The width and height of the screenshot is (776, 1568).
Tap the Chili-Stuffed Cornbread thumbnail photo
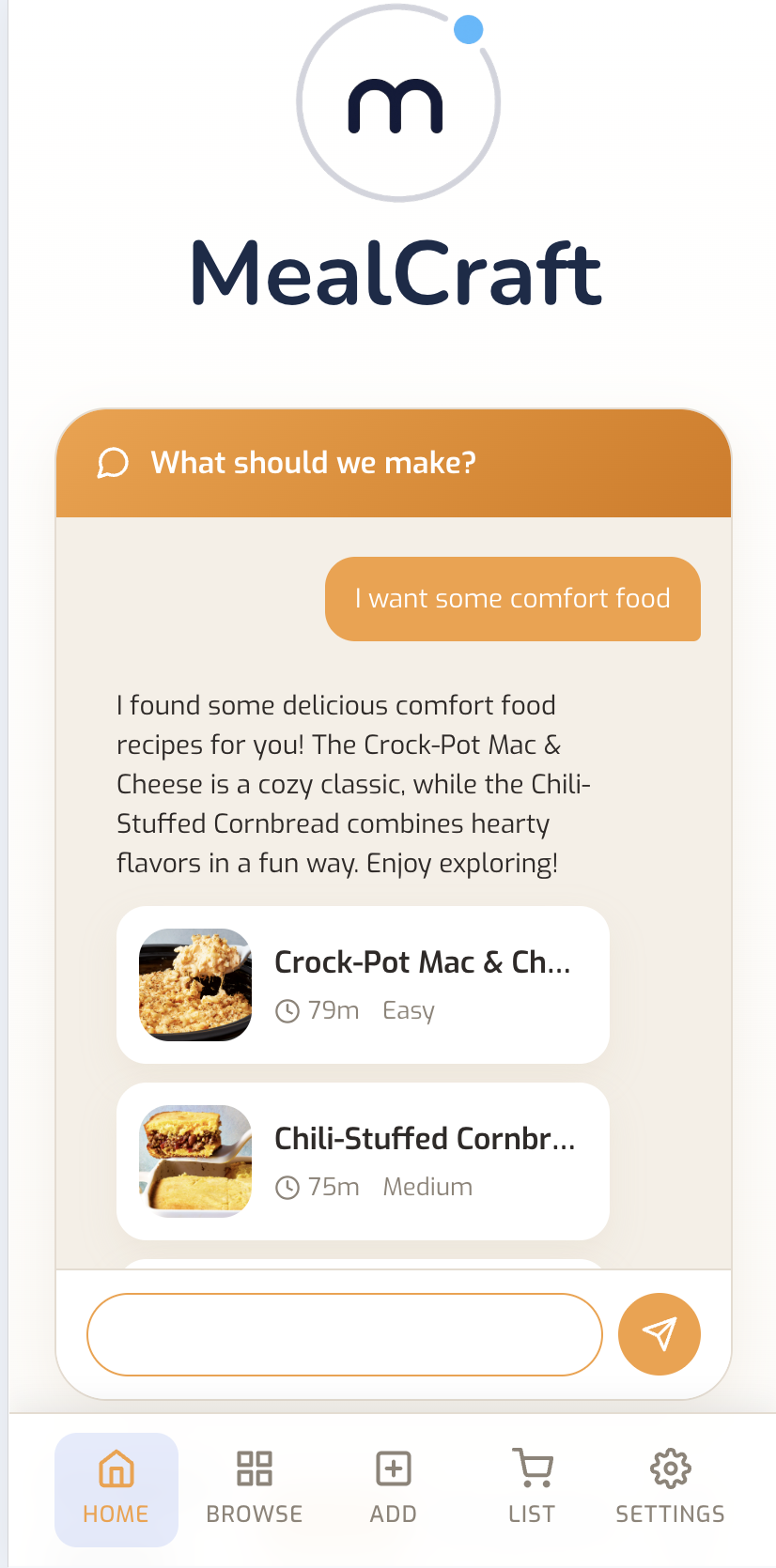coord(194,1161)
